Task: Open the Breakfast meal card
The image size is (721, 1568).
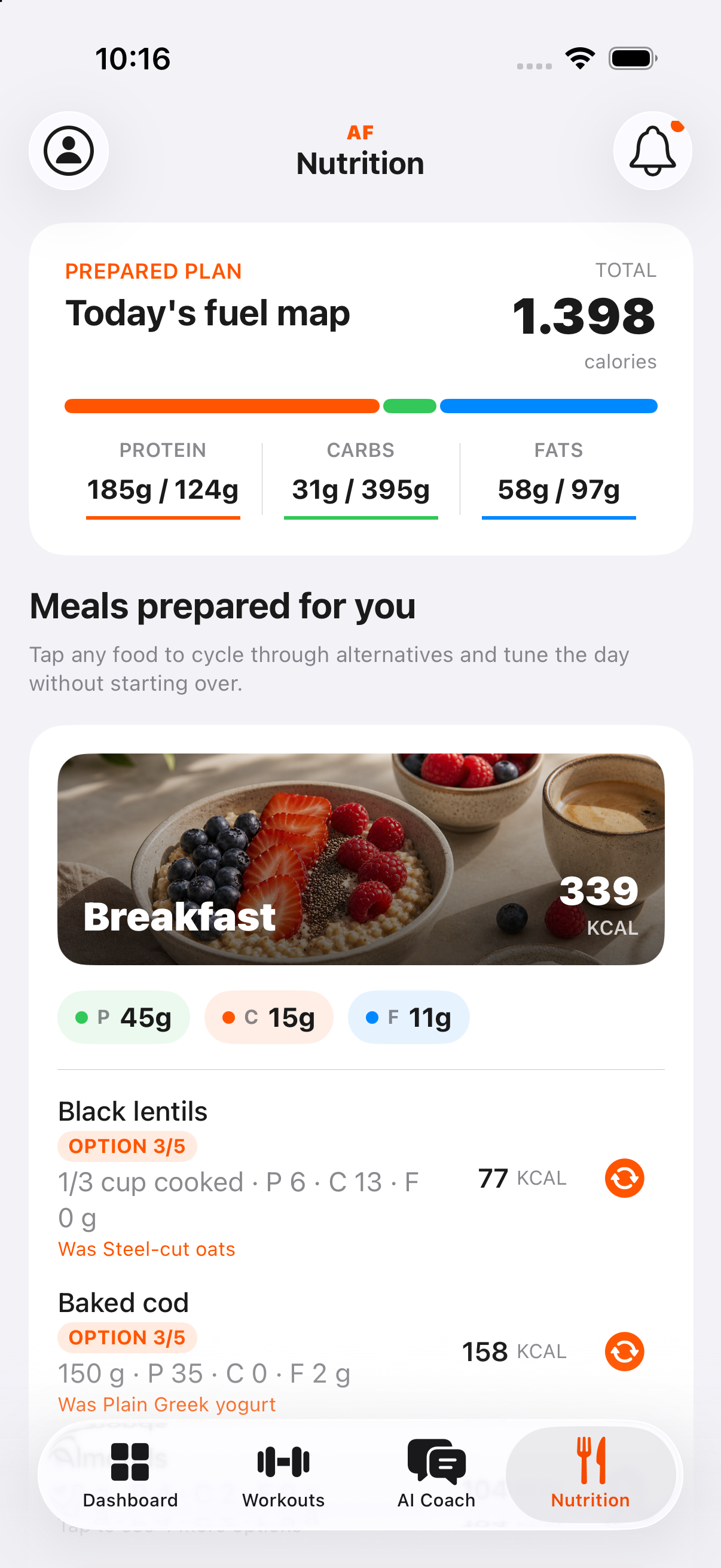Action: click(361, 859)
